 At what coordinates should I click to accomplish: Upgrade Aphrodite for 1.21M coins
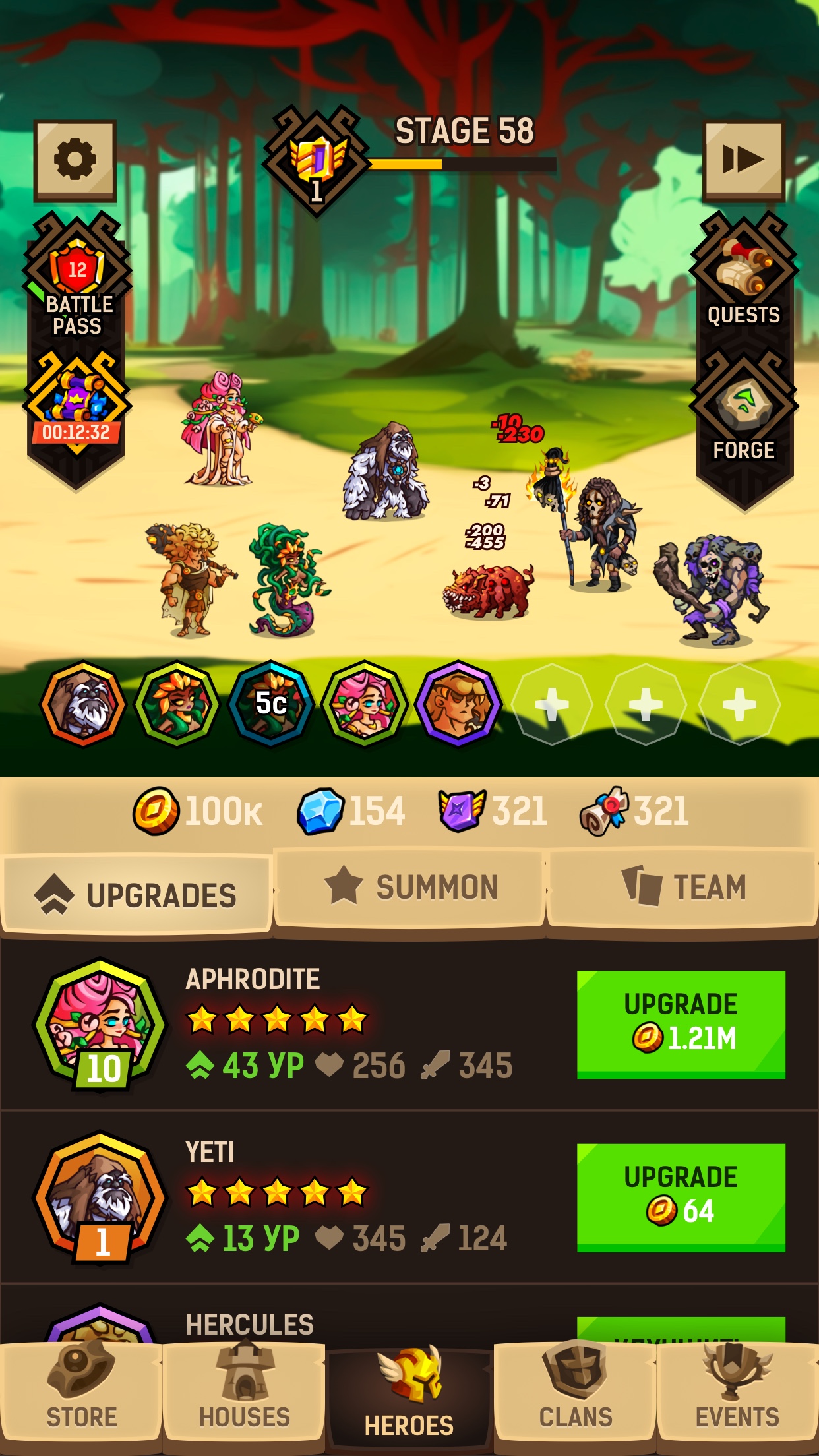pyautogui.click(x=681, y=1024)
